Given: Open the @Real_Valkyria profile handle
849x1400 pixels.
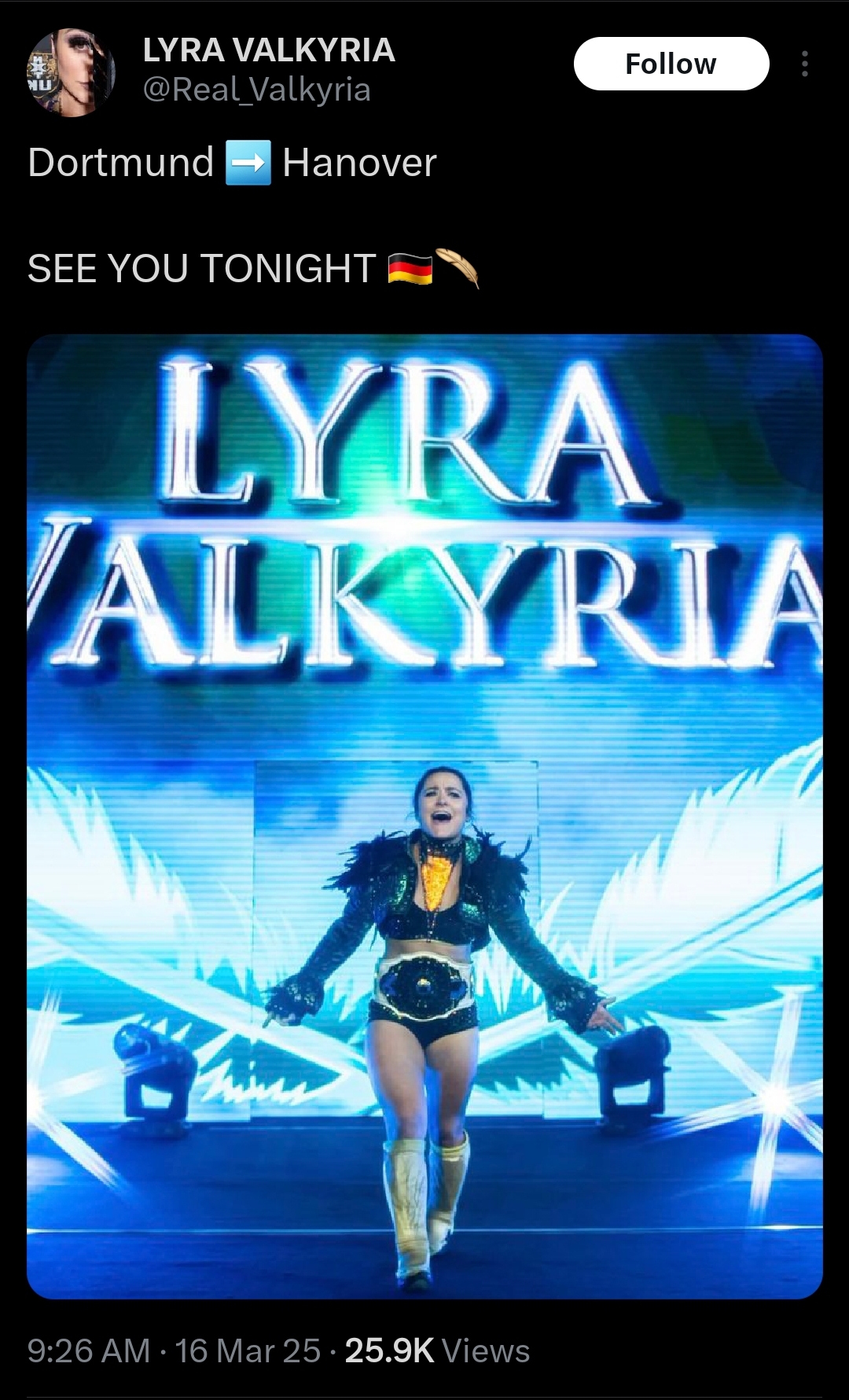Looking at the screenshot, I should pos(256,90).
